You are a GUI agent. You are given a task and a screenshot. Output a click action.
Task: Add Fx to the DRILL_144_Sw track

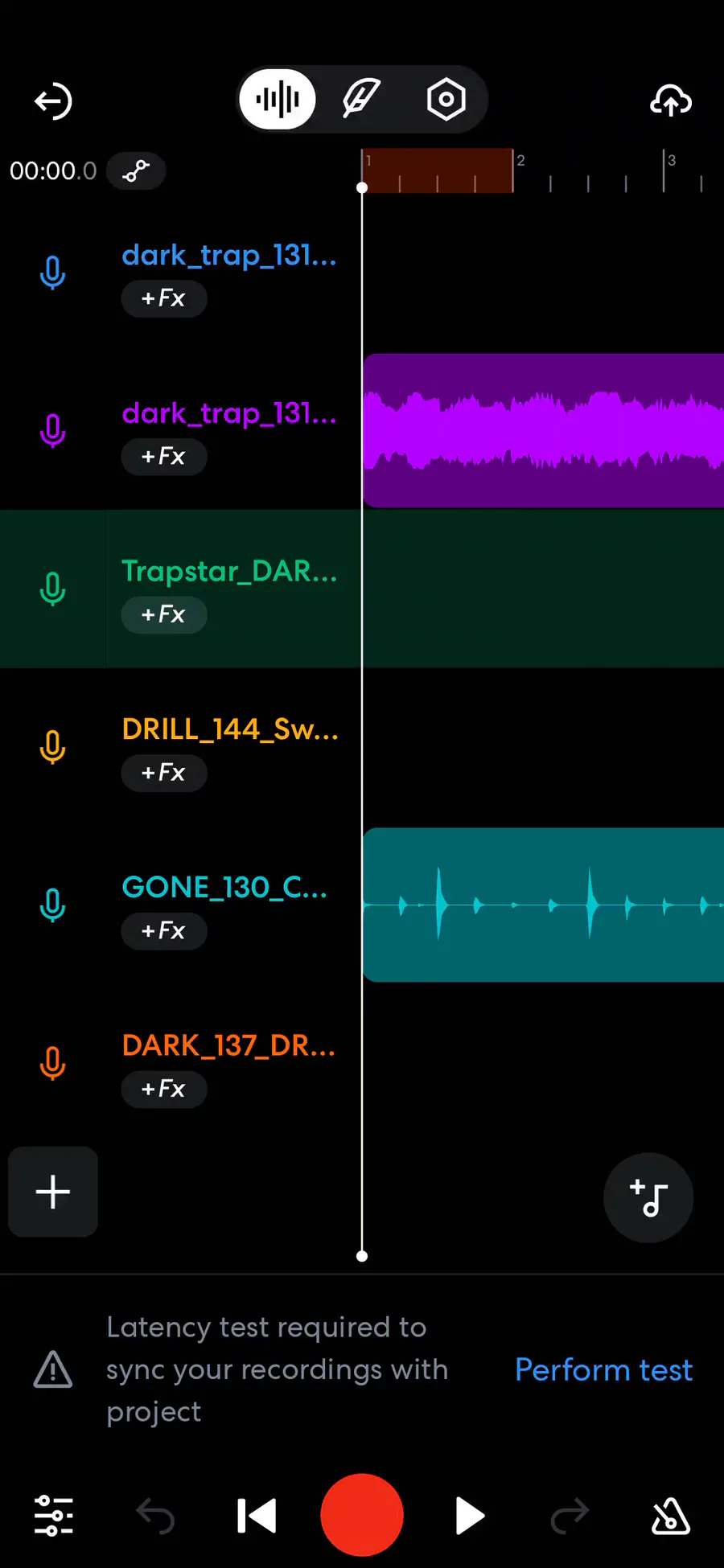pyautogui.click(x=164, y=773)
